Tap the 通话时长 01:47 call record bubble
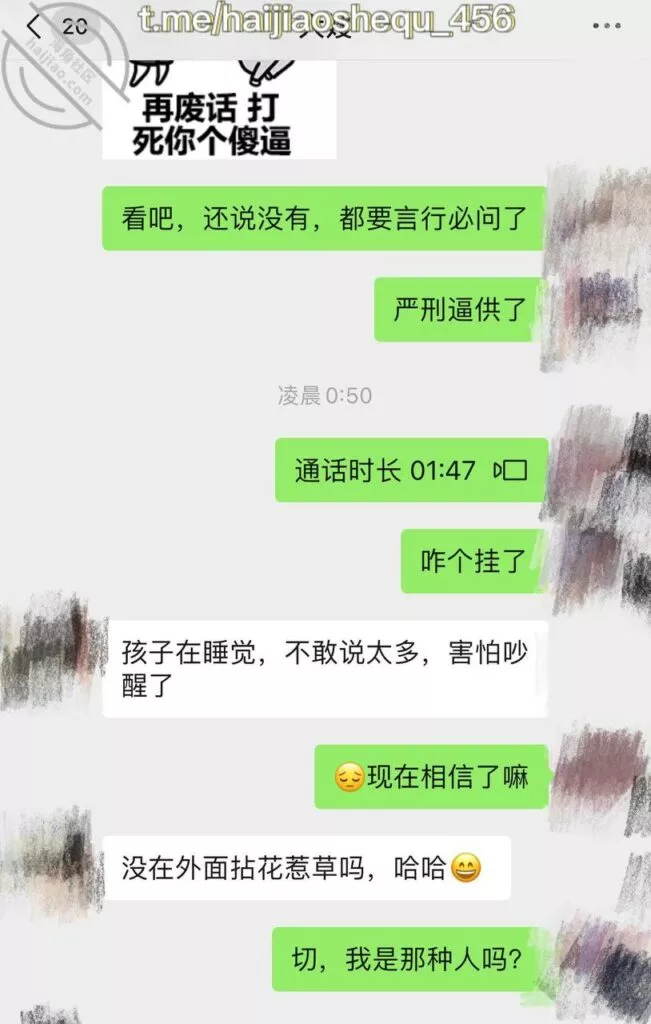 [411, 470]
